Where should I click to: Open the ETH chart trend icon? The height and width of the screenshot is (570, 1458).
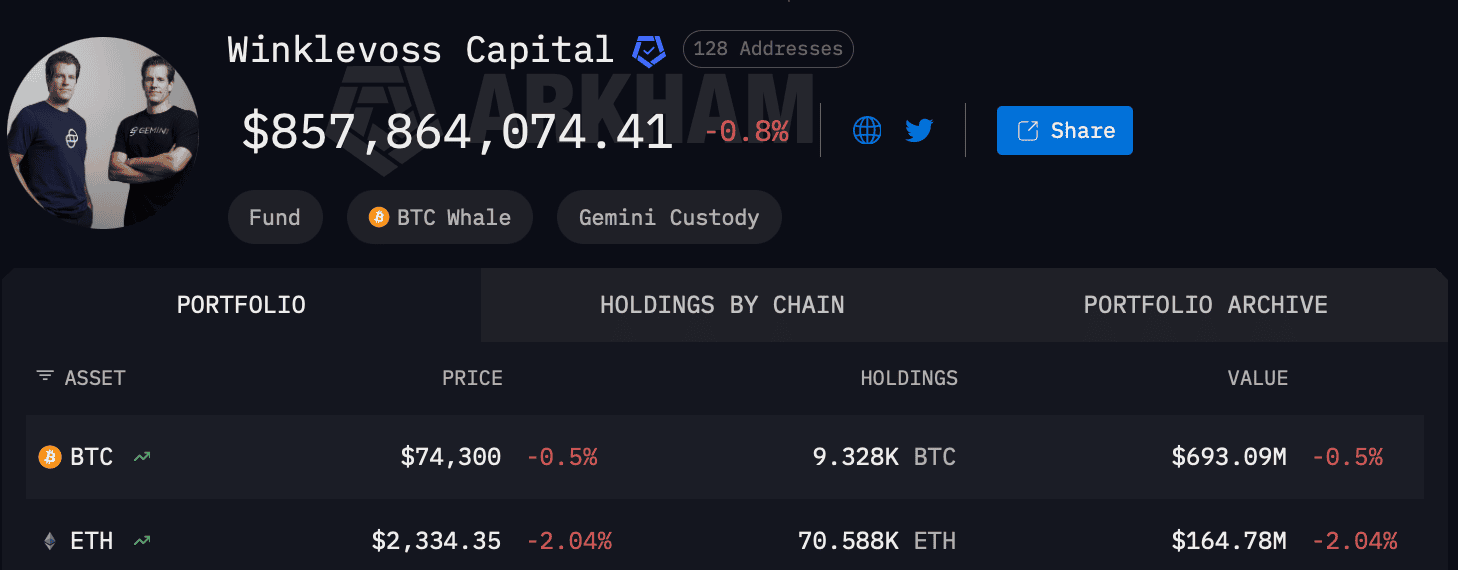coord(142,541)
